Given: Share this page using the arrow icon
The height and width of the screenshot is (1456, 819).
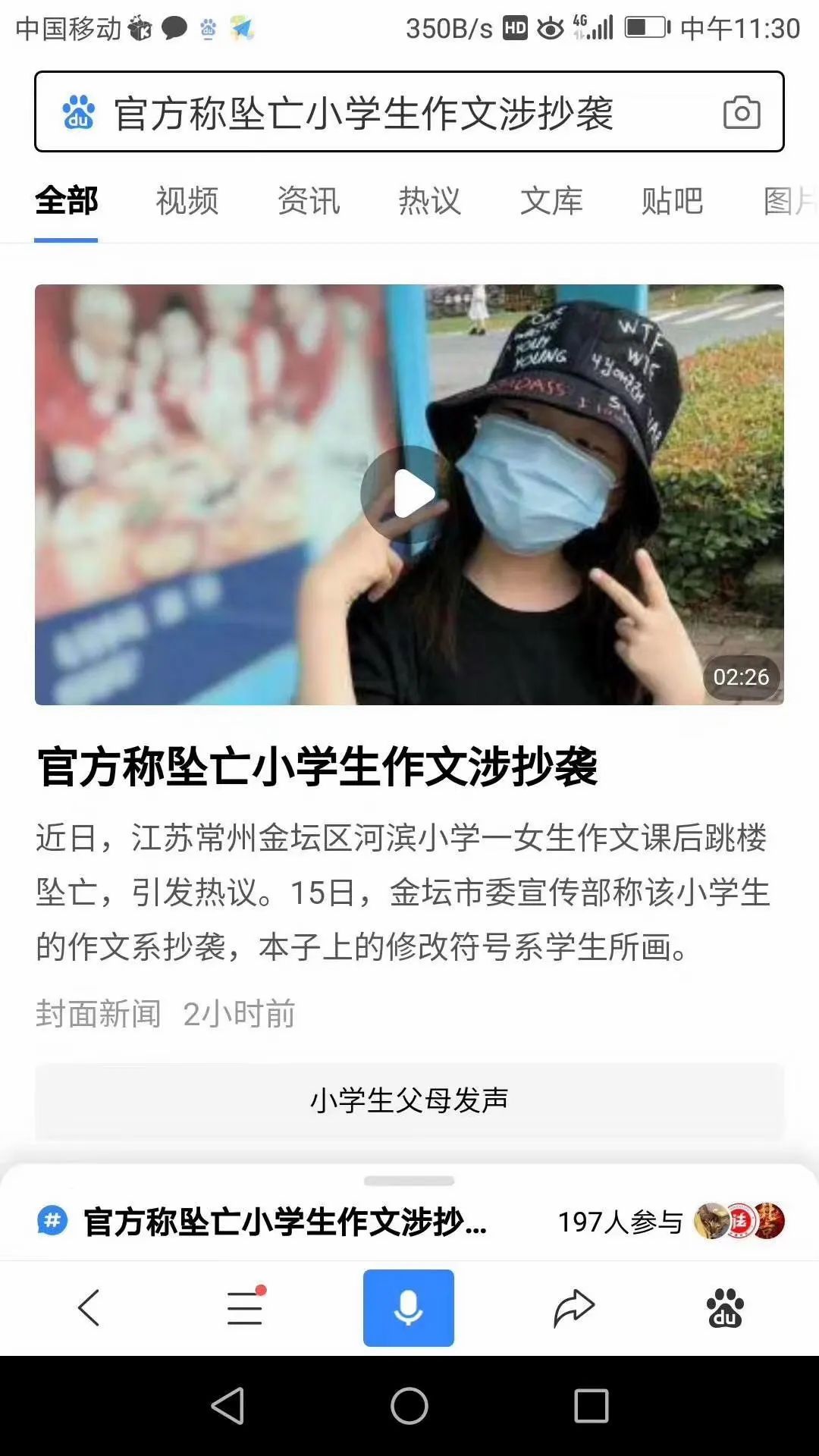Looking at the screenshot, I should (x=574, y=1308).
